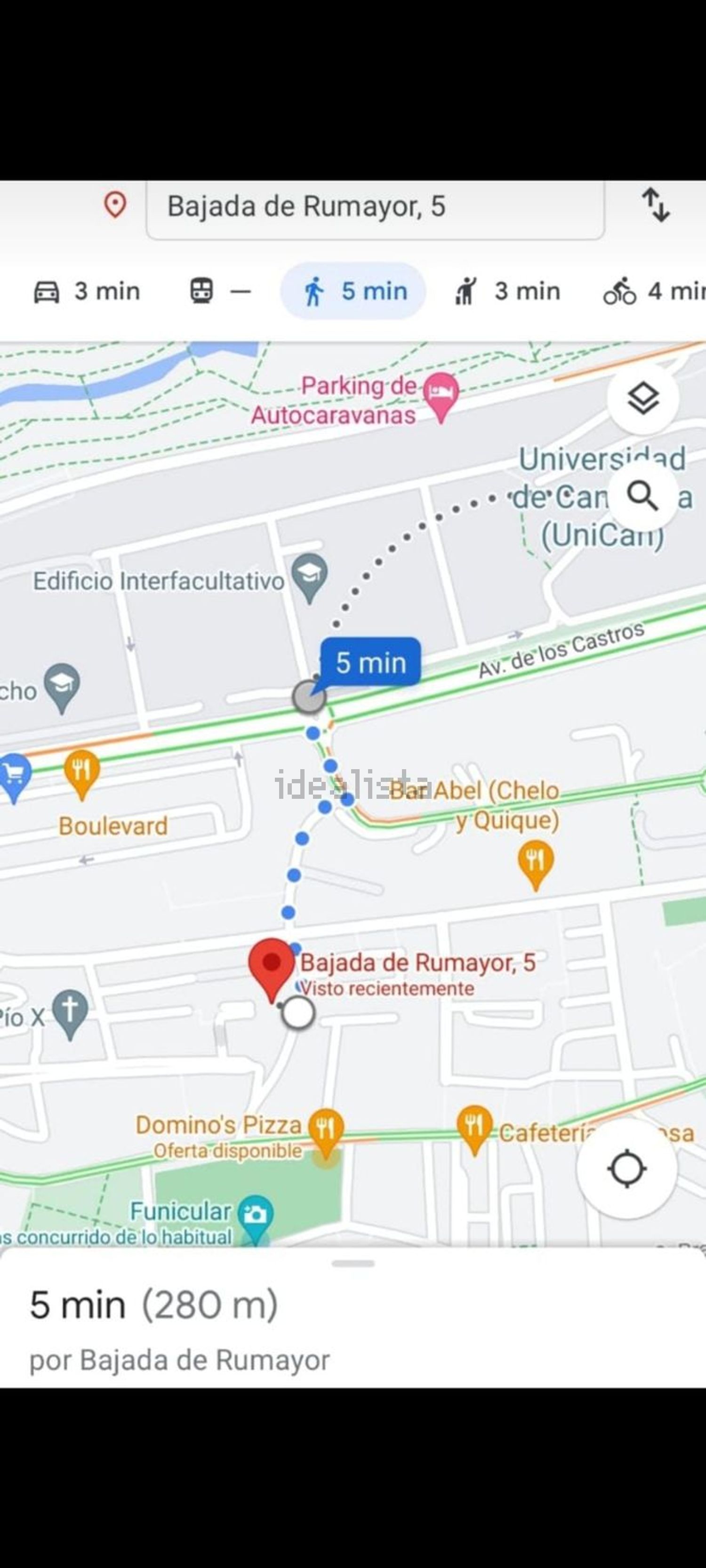
Task: Switch to driving mode, 3 min
Action: 86,292
